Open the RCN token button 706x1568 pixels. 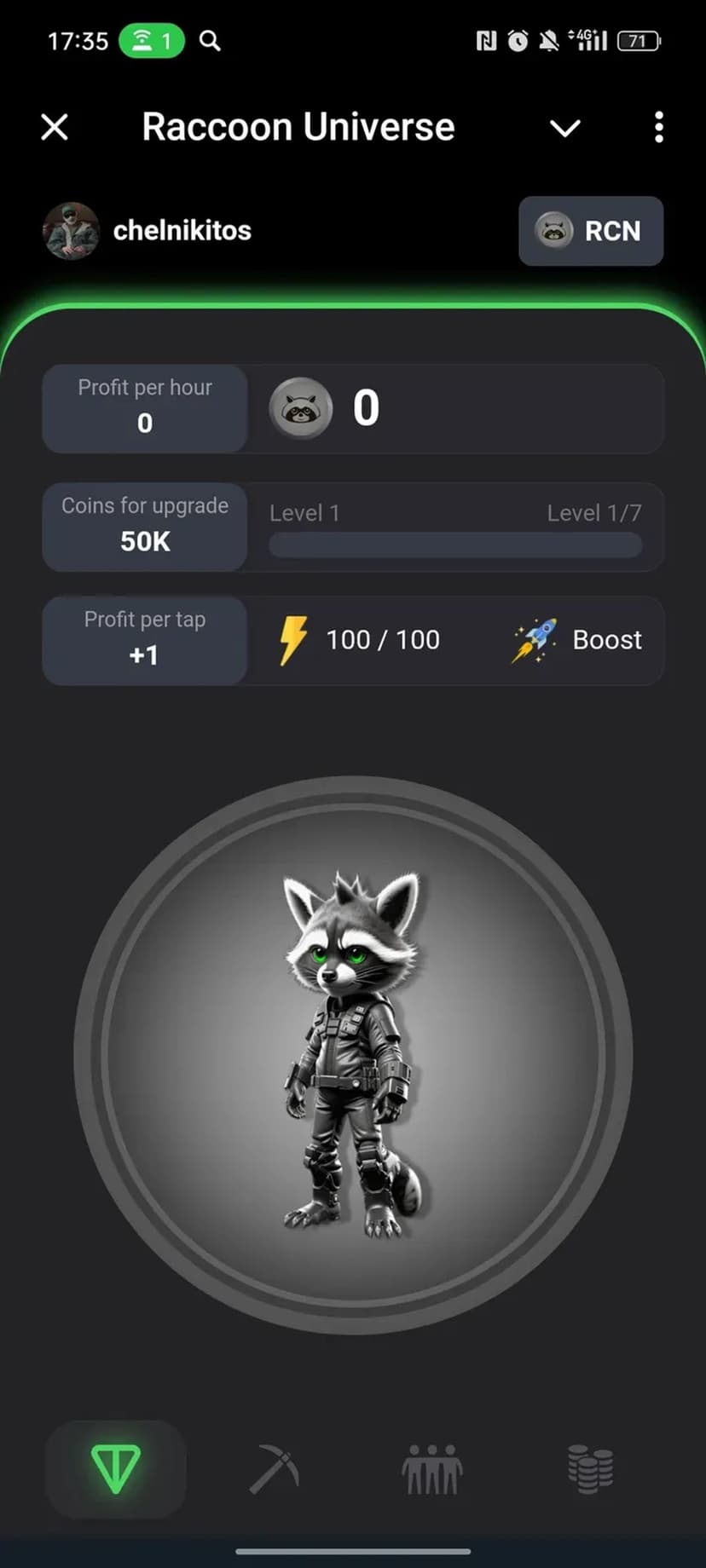[x=590, y=231]
